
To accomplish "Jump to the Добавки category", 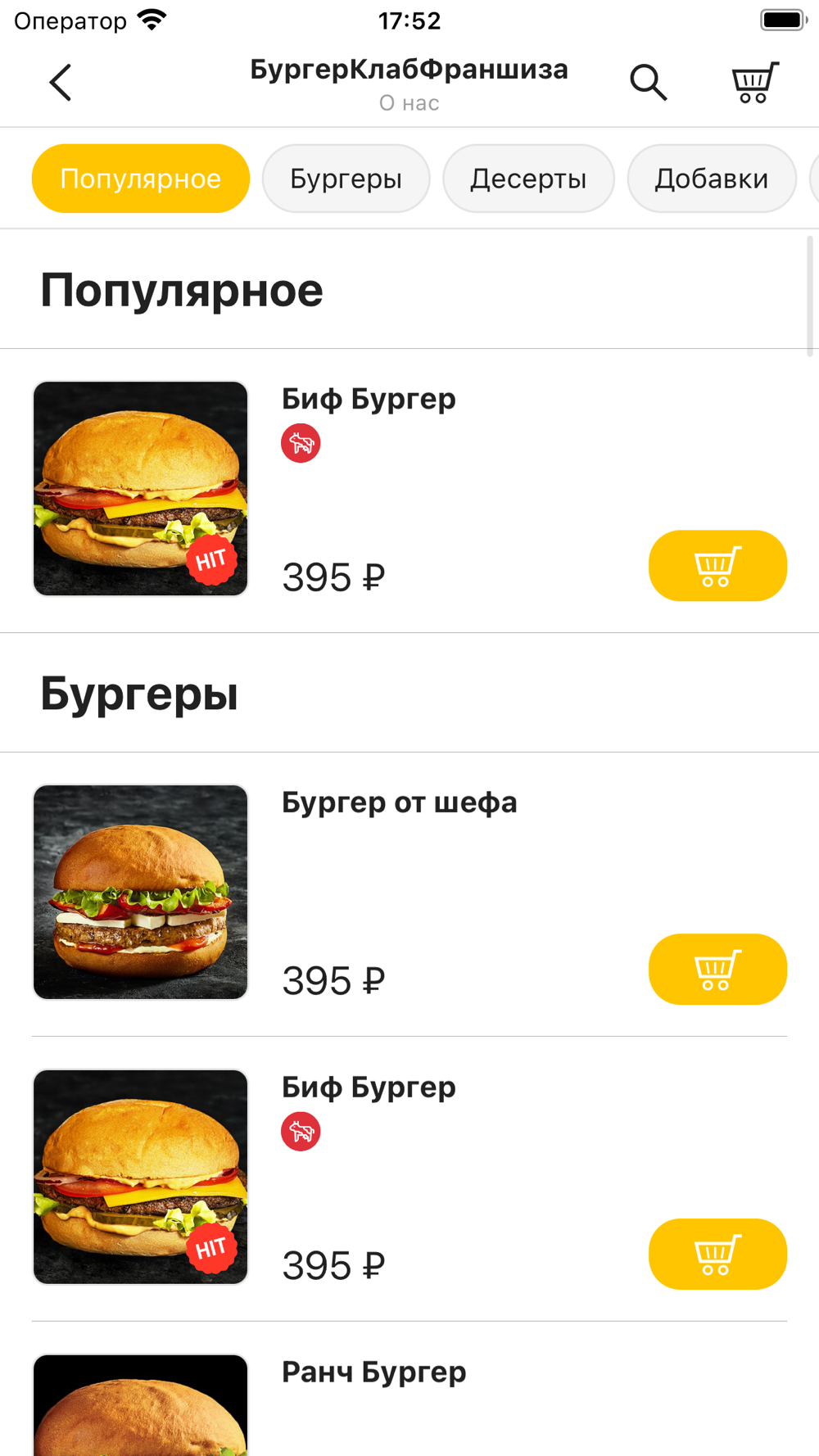I will click(x=711, y=179).
